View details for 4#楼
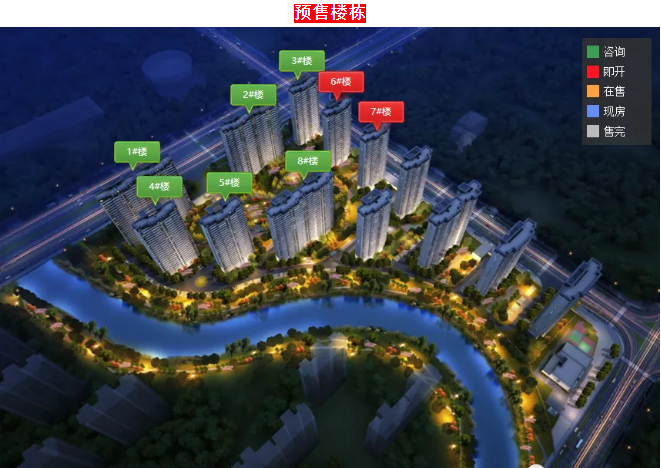 click(x=159, y=186)
